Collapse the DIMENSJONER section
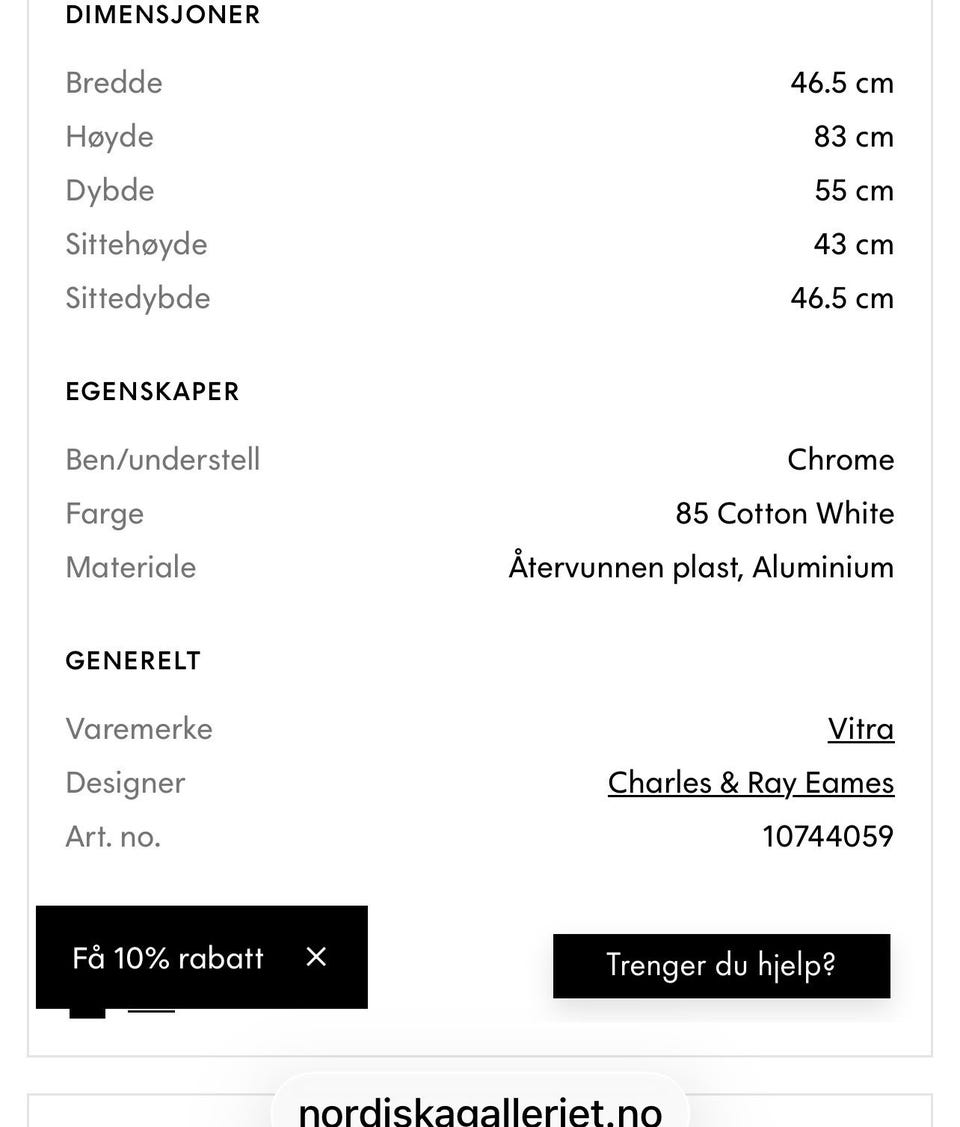This screenshot has height=1127, width=960. click(x=162, y=14)
